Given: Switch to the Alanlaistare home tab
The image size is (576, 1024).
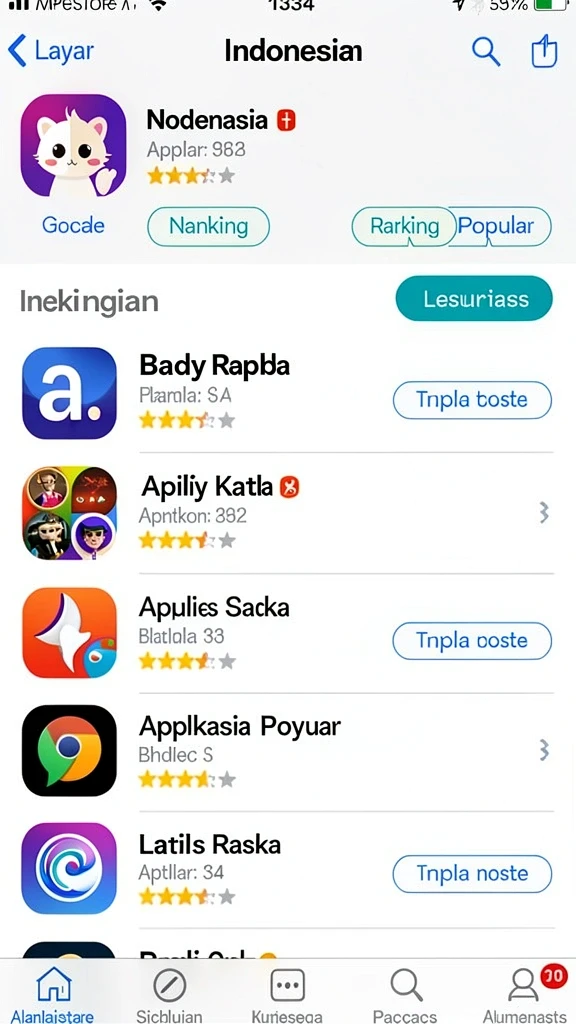Looking at the screenshot, I should coord(54,993).
